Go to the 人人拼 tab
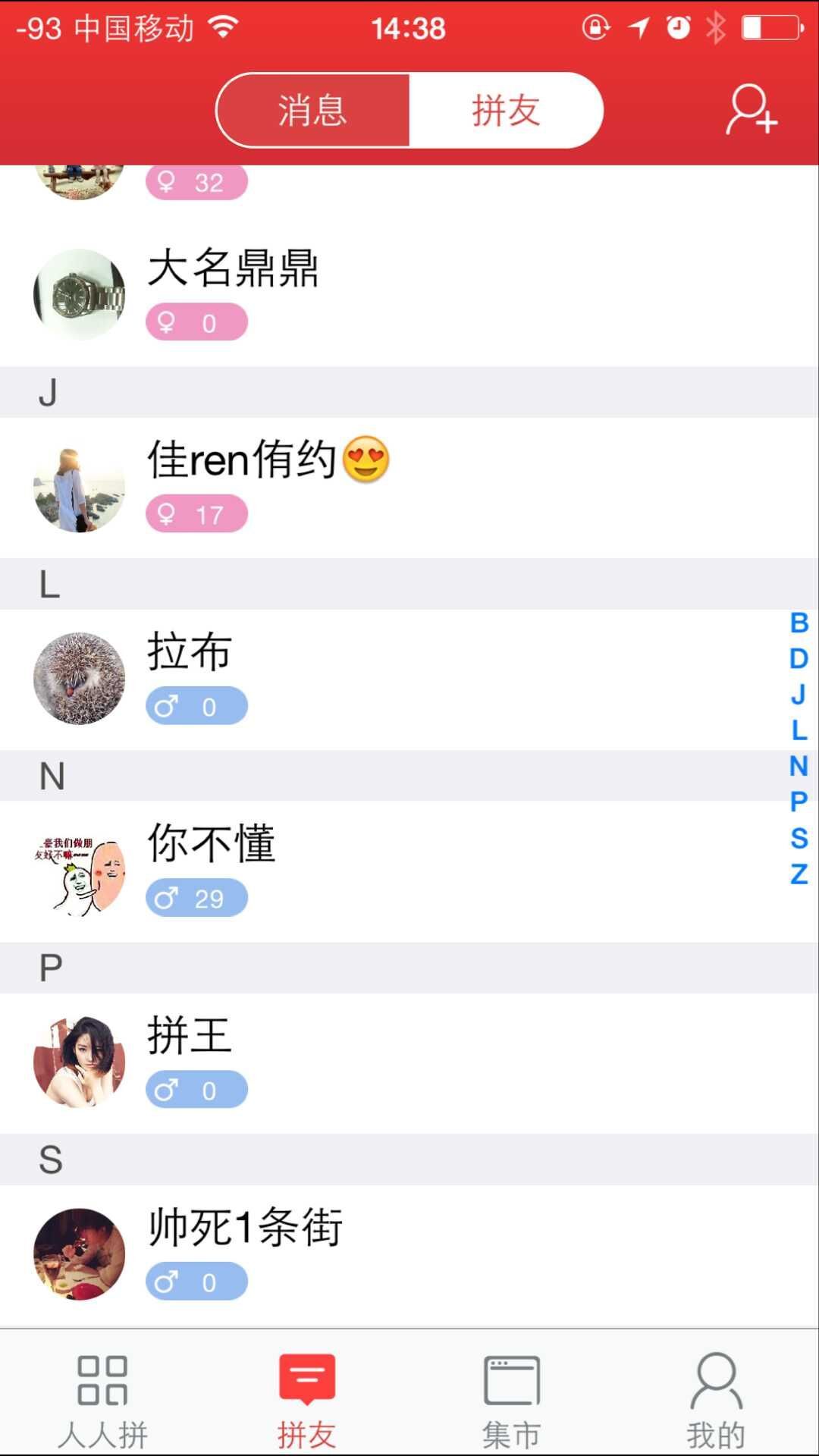Image resolution: width=819 pixels, height=1456 pixels. click(102, 1400)
